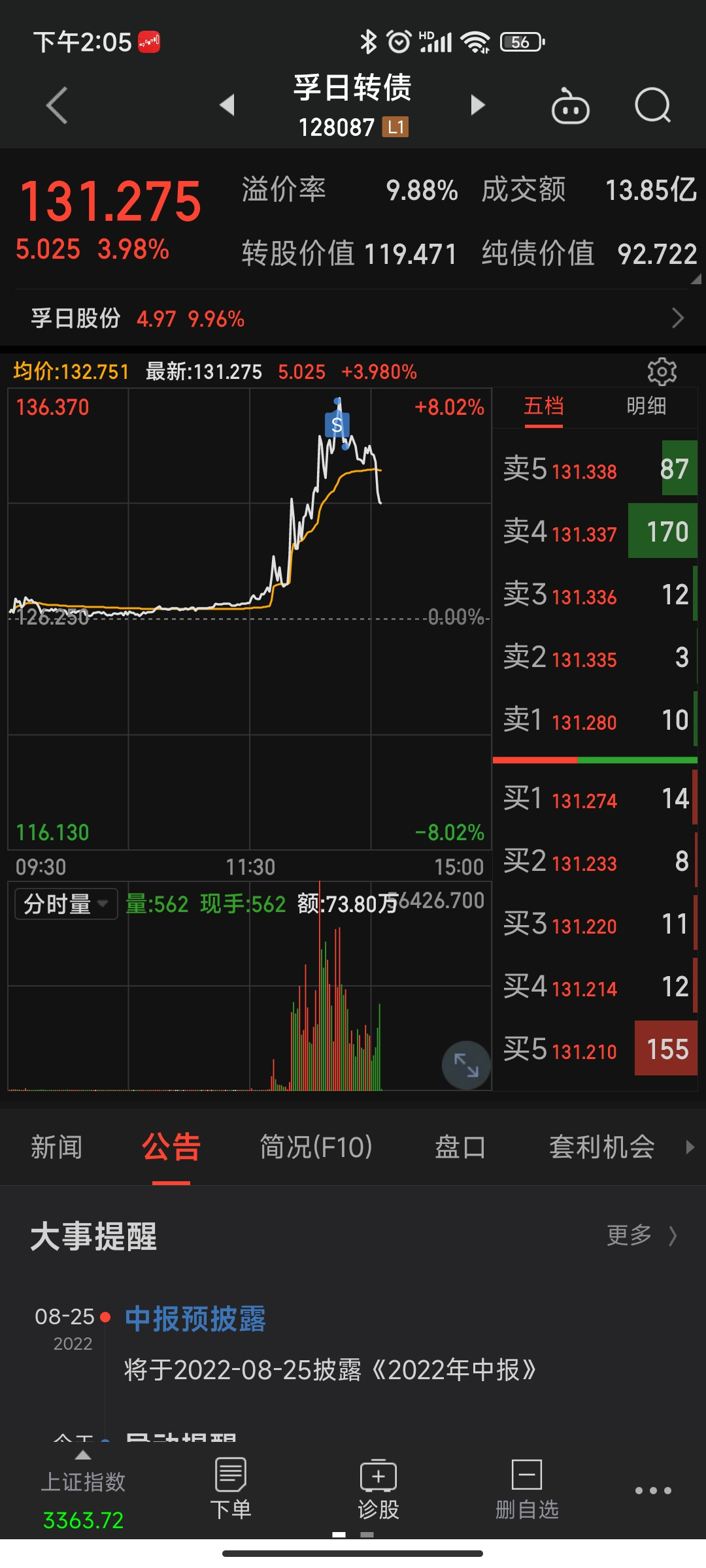Switch to the 新闻 tab

(57, 1147)
